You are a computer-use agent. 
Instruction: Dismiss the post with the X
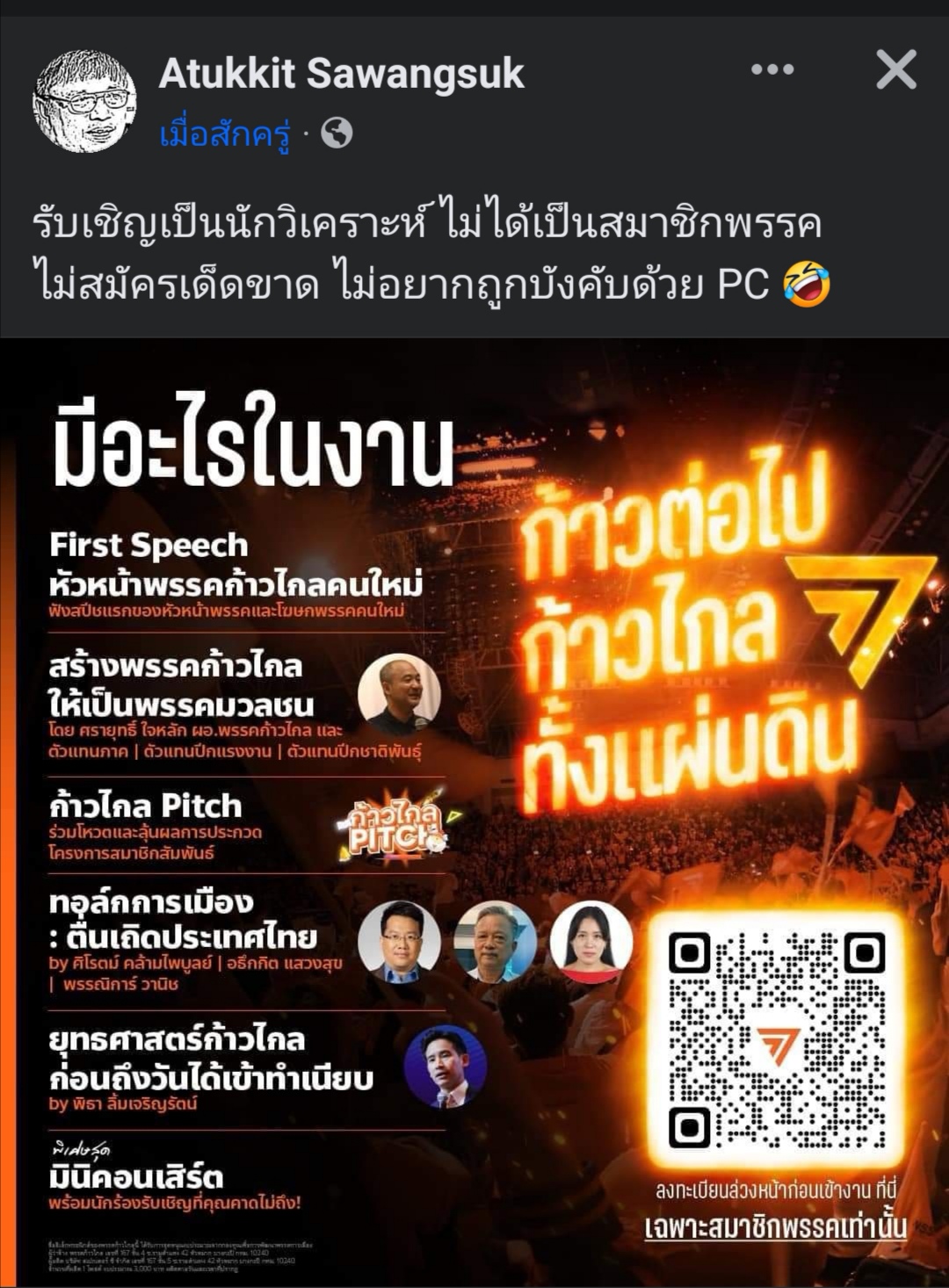click(895, 69)
